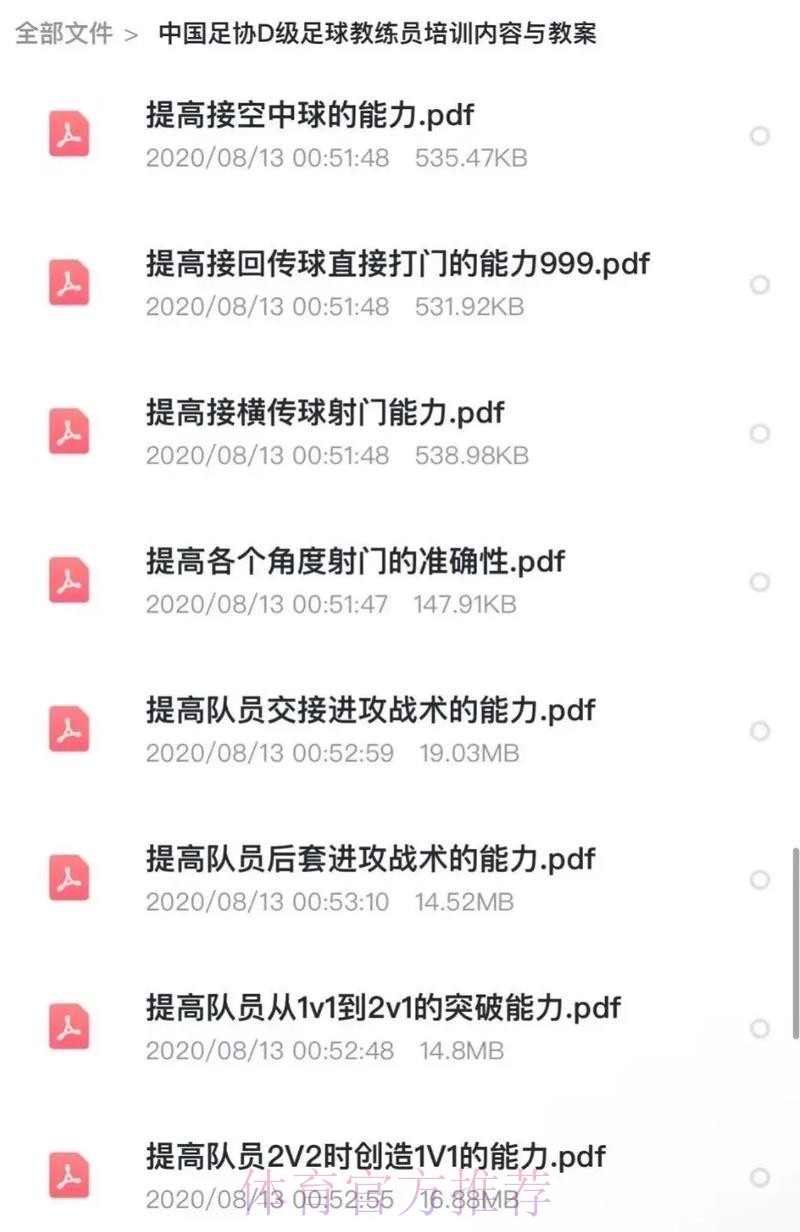Click the file size 535.47KB label

coord(472,158)
